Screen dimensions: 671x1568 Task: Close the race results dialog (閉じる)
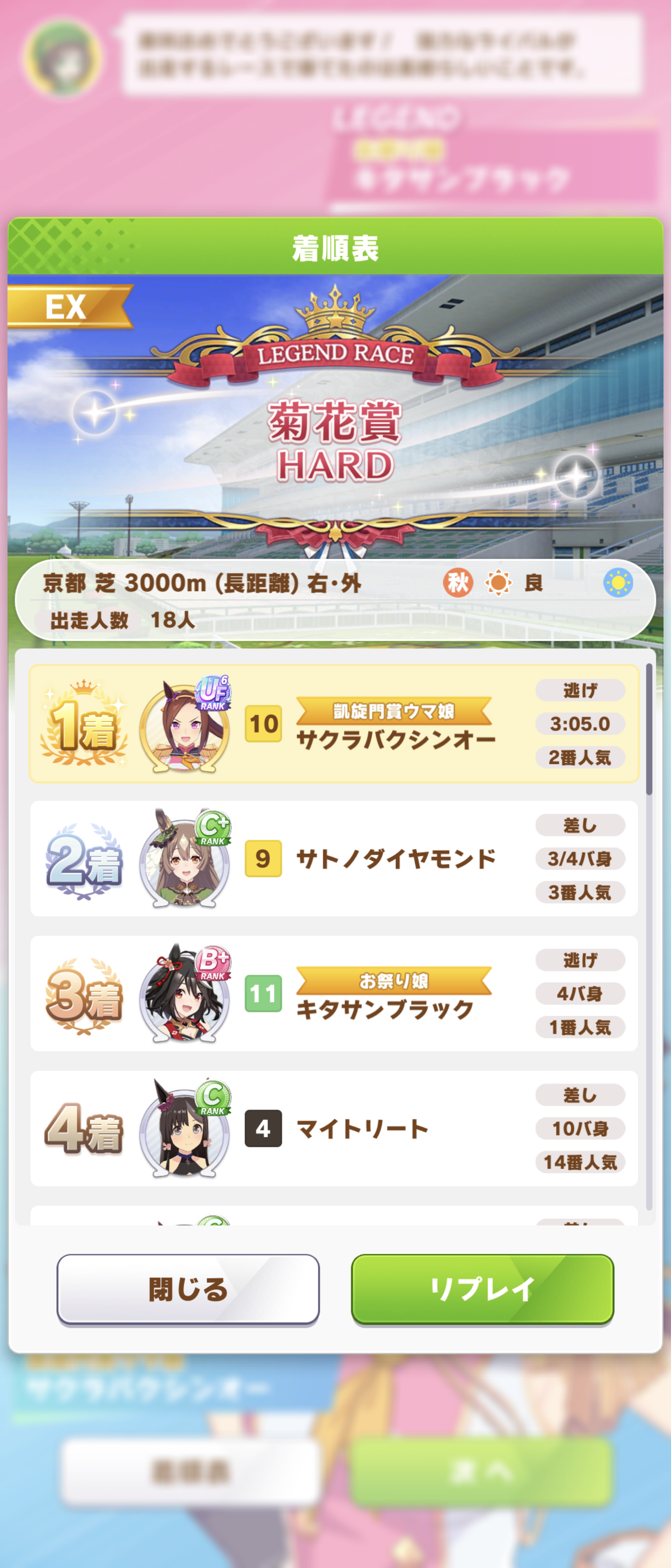[188, 1289]
